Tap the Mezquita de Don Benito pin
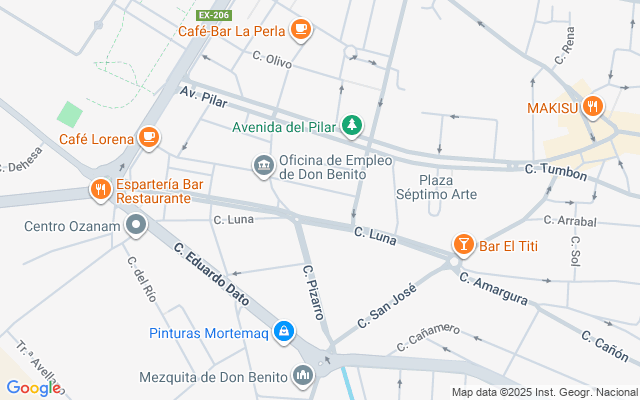The image size is (640, 400). 304,376
